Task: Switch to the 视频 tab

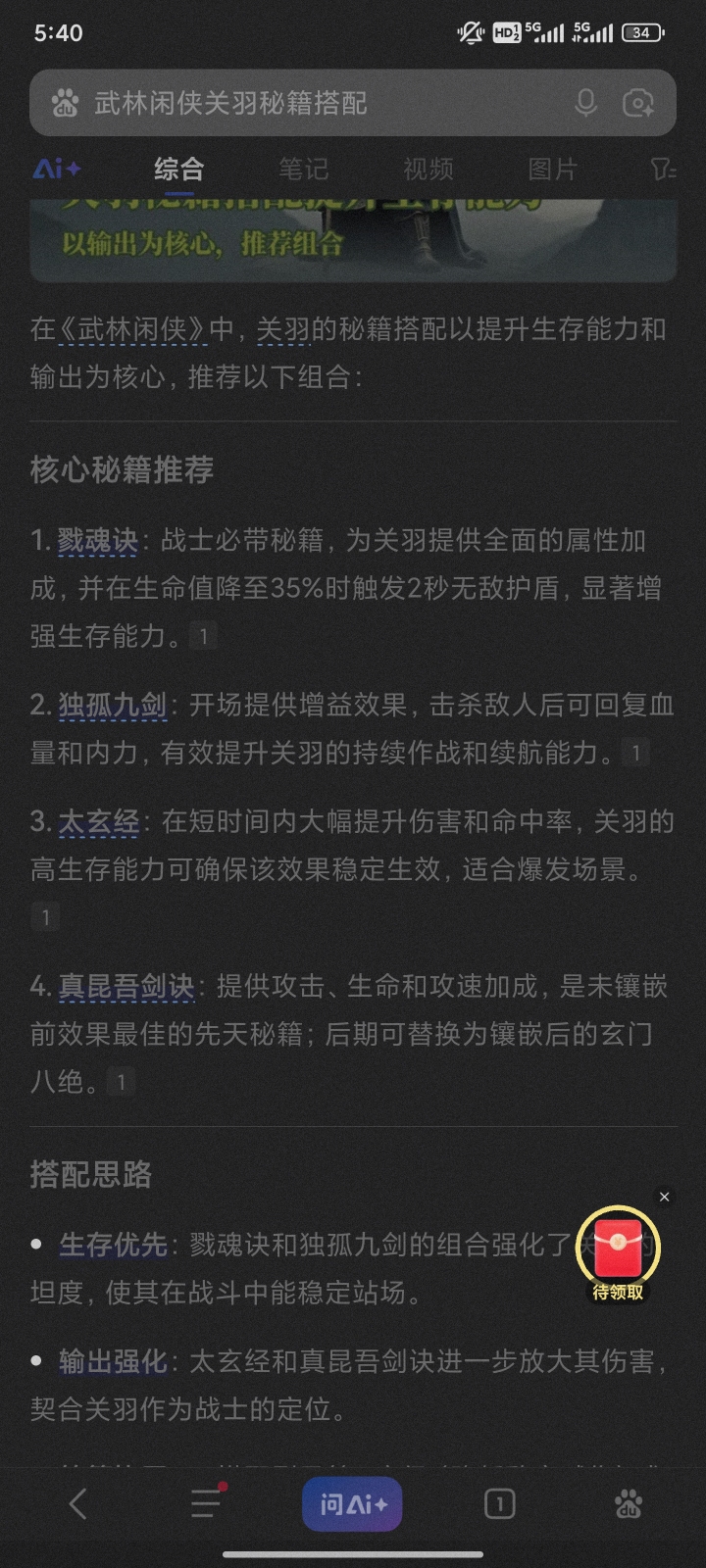Action: pyautogui.click(x=428, y=170)
